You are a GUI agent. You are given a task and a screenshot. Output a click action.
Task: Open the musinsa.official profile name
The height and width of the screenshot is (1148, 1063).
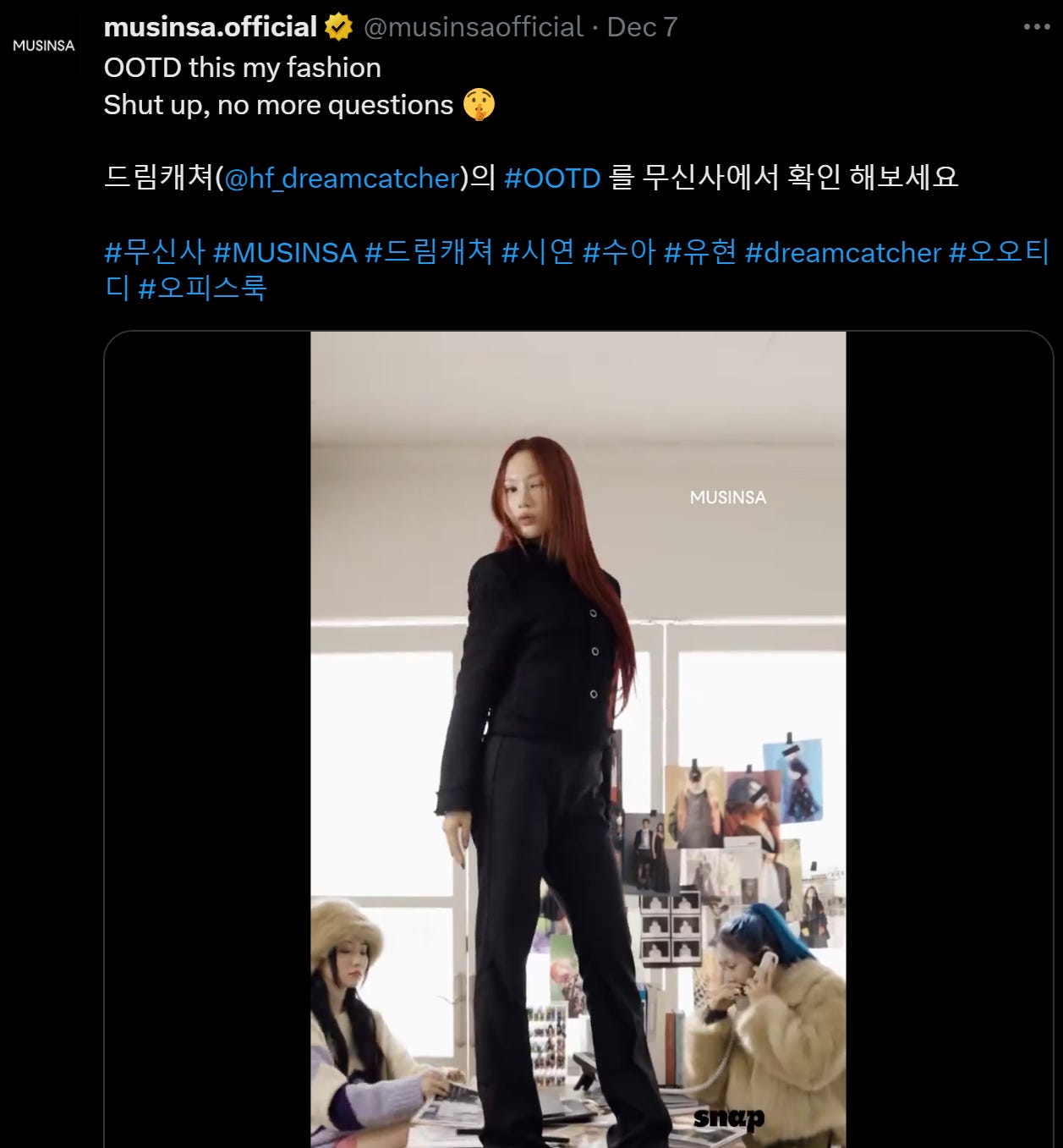pos(210,27)
